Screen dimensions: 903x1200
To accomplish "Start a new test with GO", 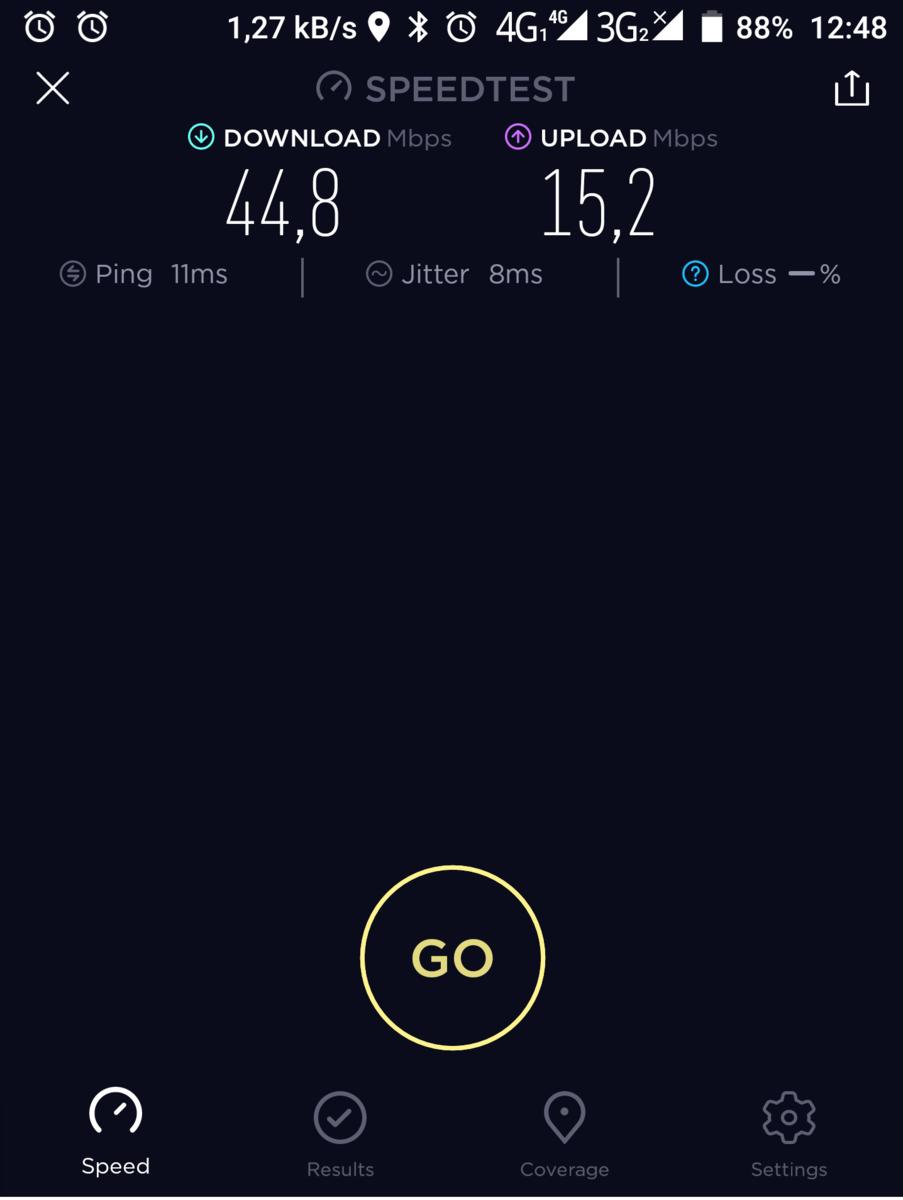I will [452, 958].
